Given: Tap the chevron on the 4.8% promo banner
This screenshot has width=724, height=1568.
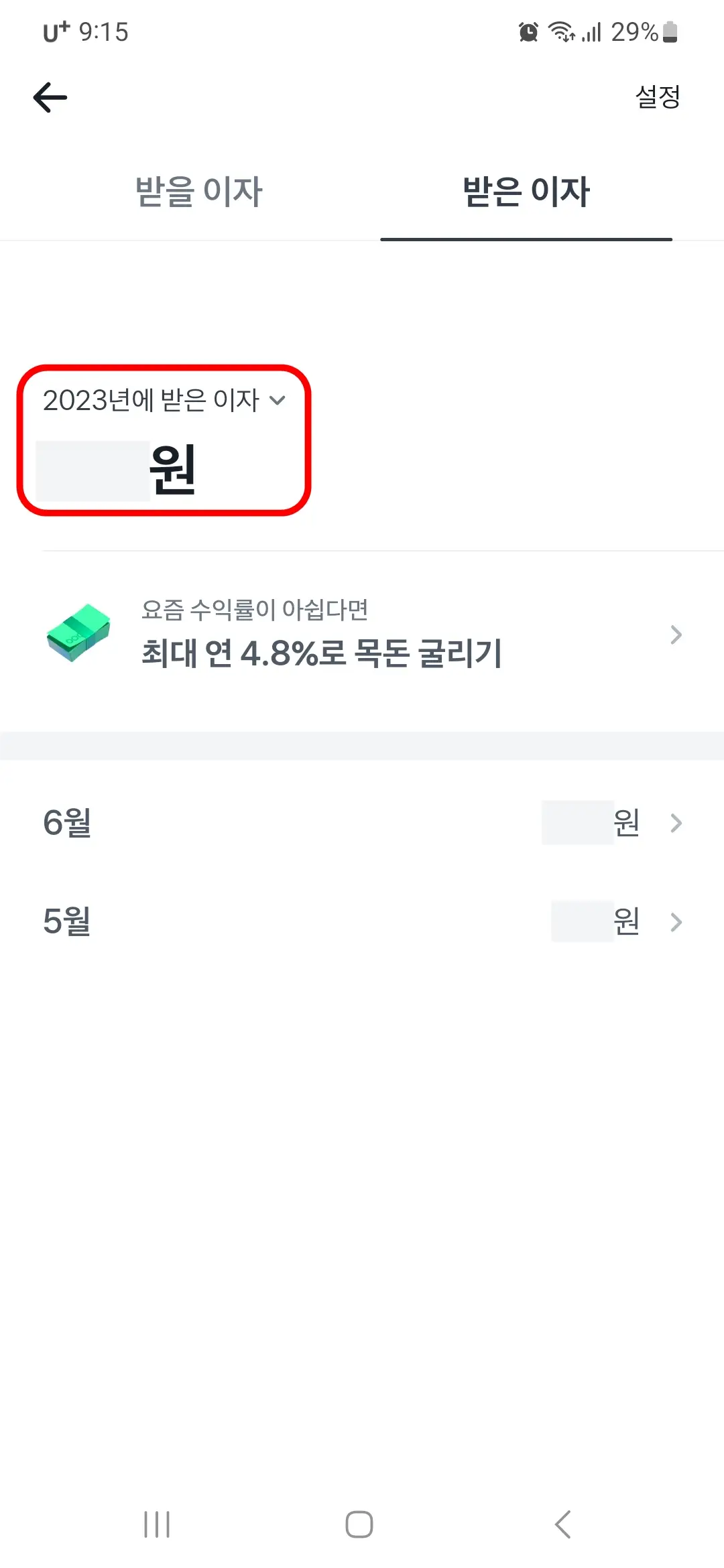Looking at the screenshot, I should (675, 635).
